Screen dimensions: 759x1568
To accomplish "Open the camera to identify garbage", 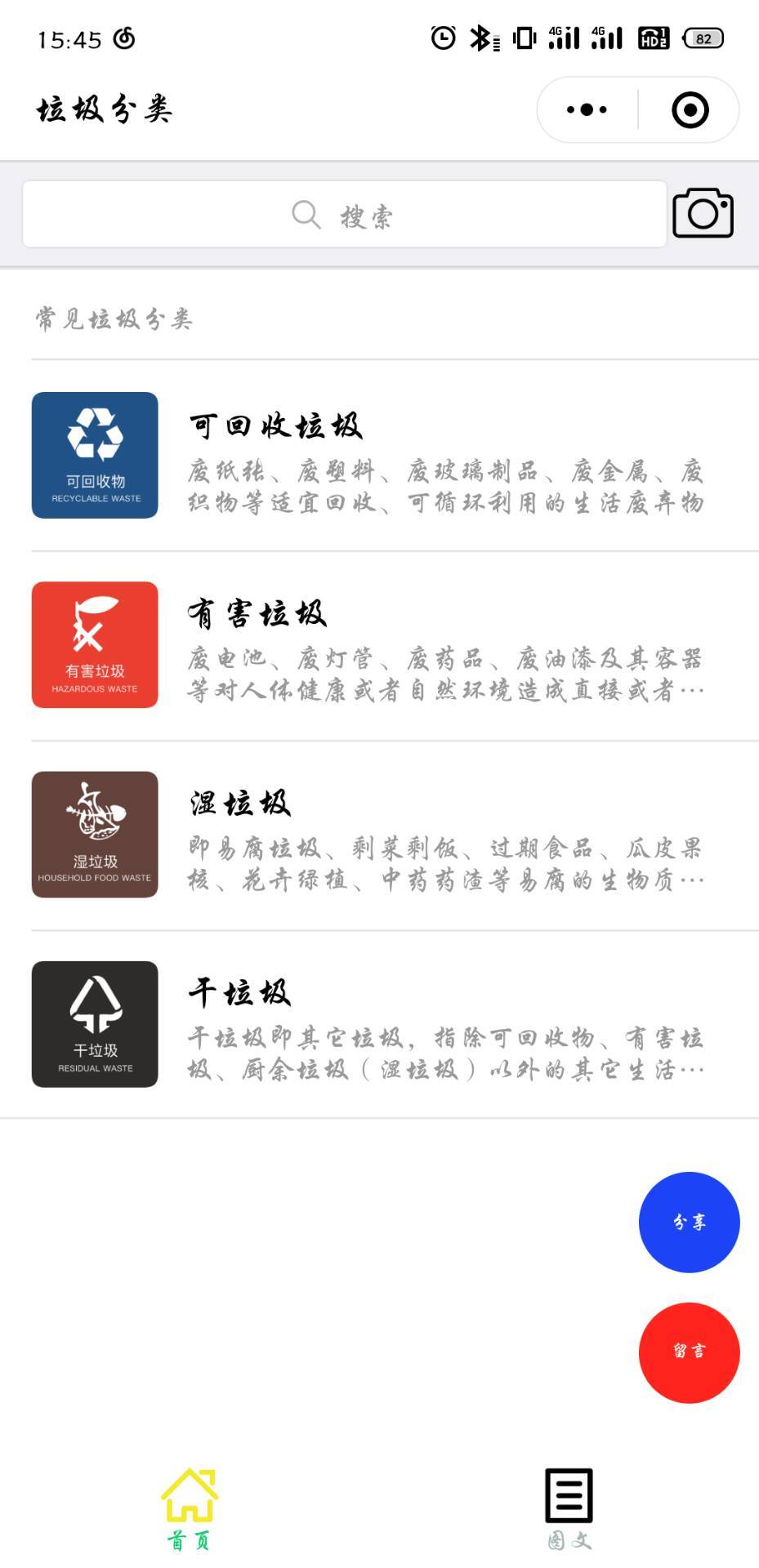I will tap(703, 213).
